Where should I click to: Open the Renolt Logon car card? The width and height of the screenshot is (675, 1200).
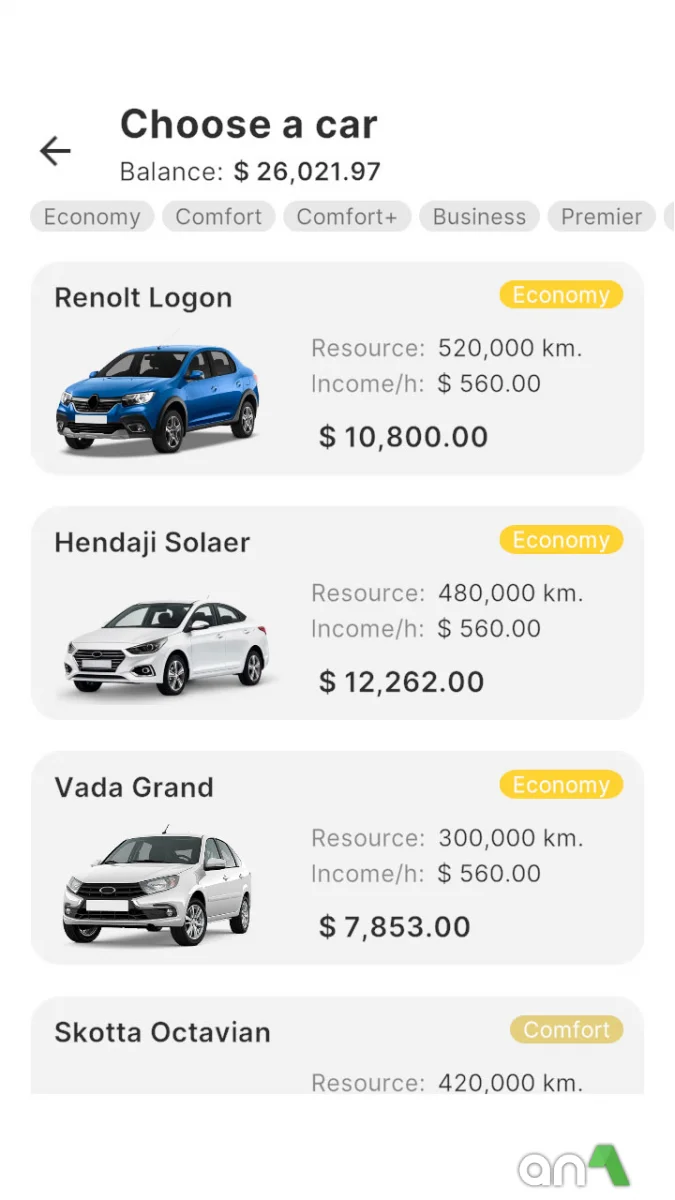tap(337, 368)
